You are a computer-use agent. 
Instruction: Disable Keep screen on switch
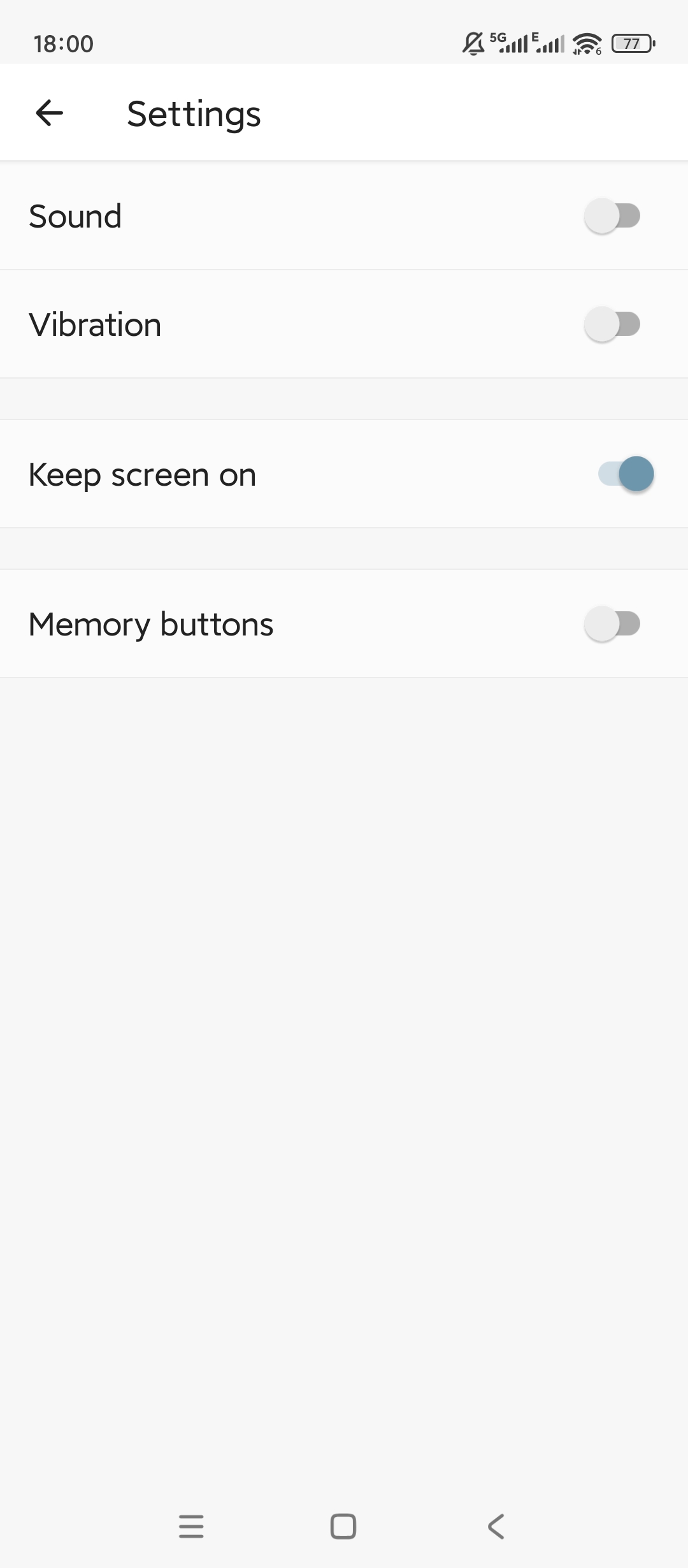(x=626, y=474)
